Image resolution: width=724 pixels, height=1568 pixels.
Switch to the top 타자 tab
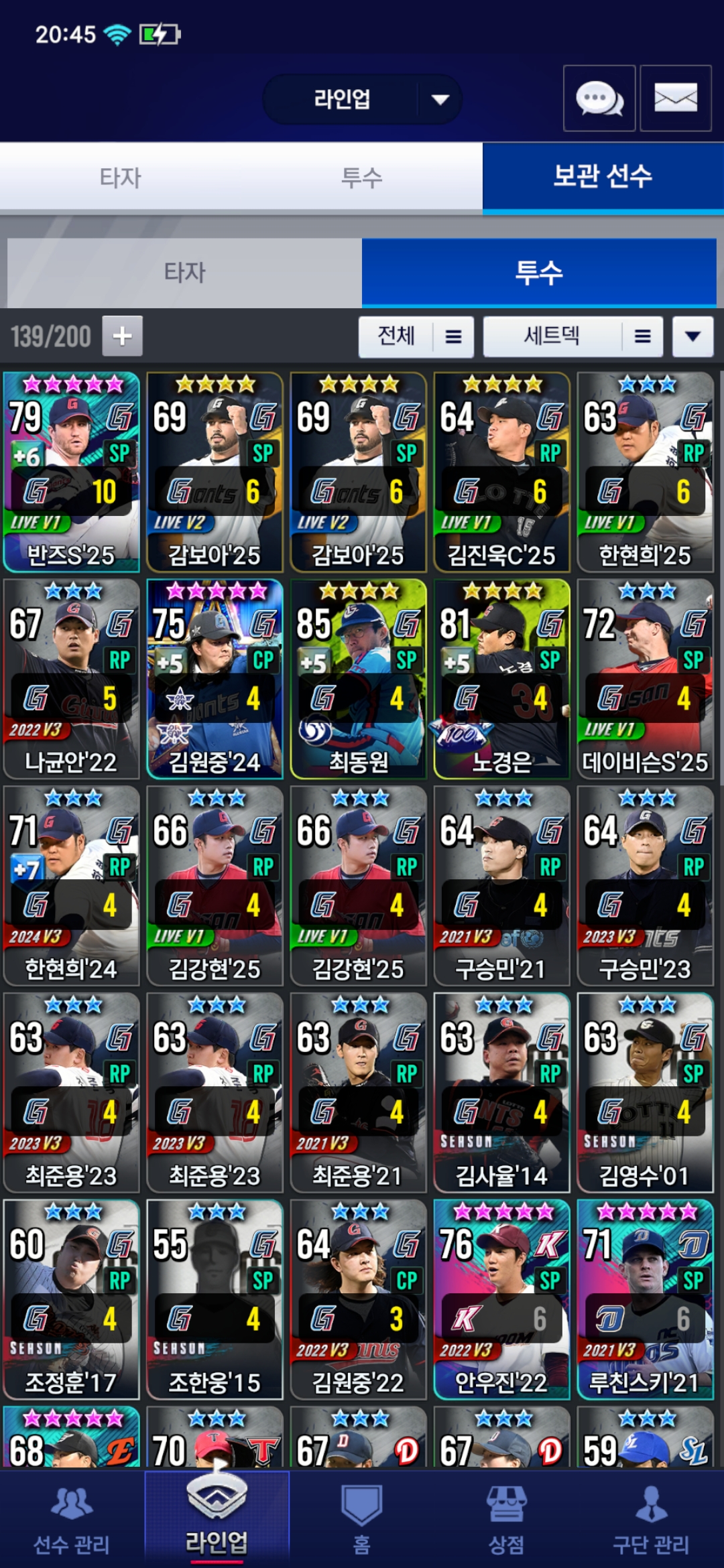(x=121, y=178)
